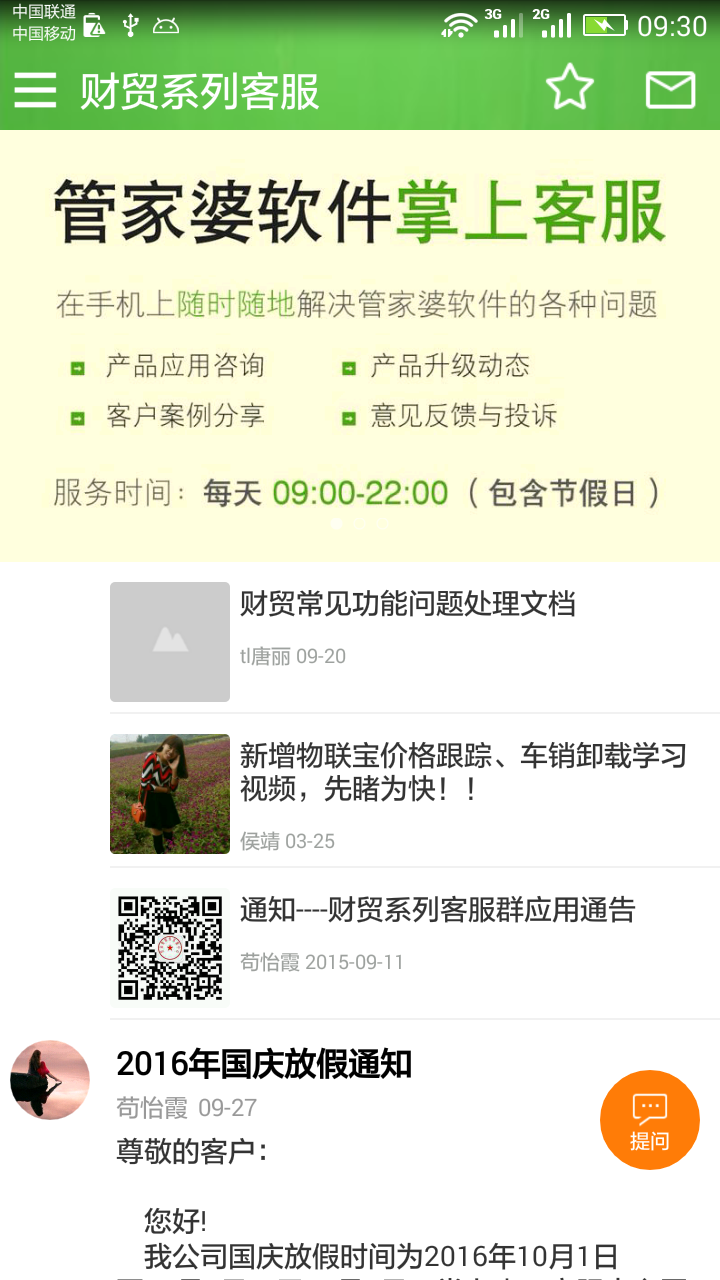Open 通知----财贸系列客服群应用通告 post

(x=437, y=910)
